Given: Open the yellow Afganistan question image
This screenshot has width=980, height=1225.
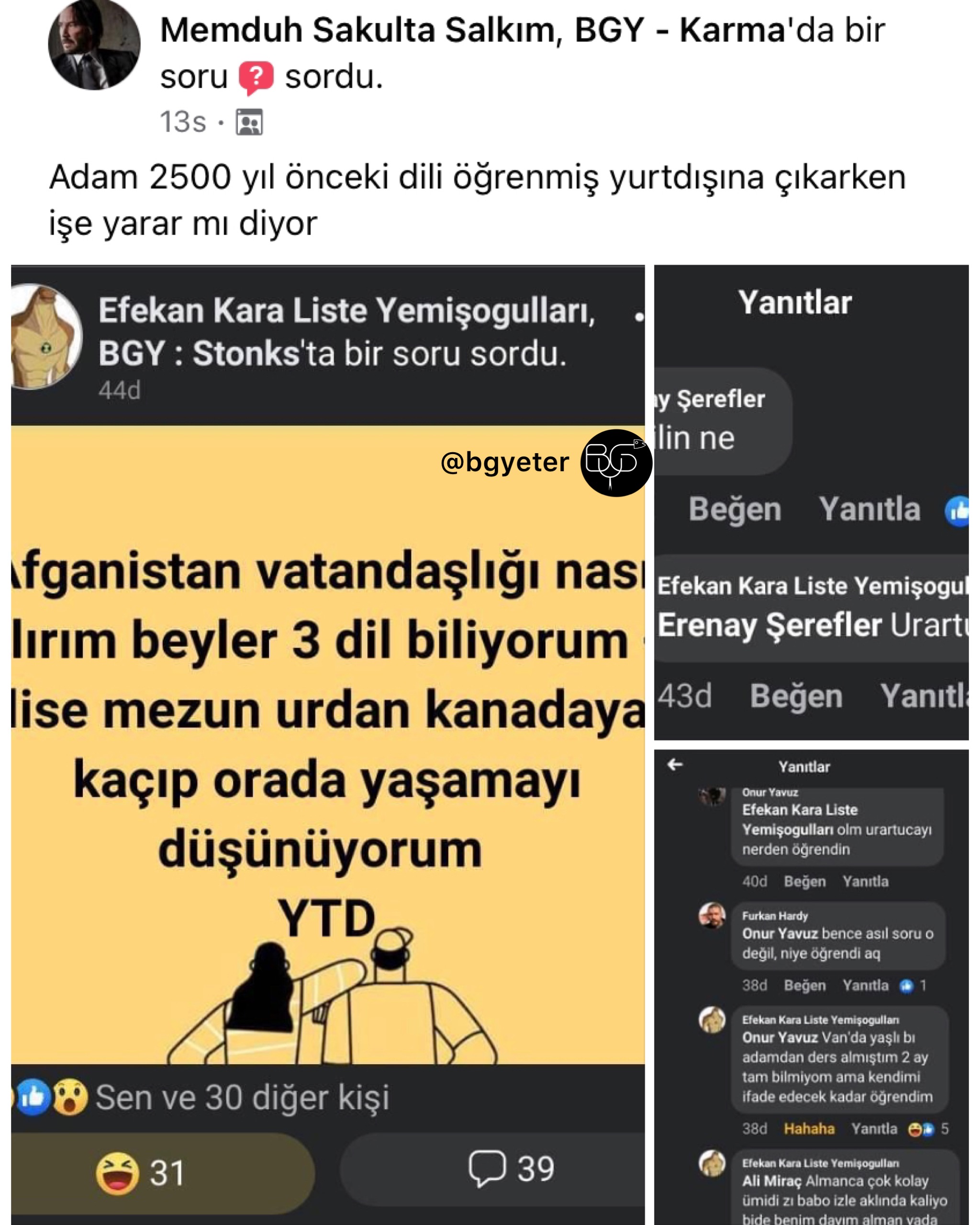Looking at the screenshot, I should pos(327,744).
